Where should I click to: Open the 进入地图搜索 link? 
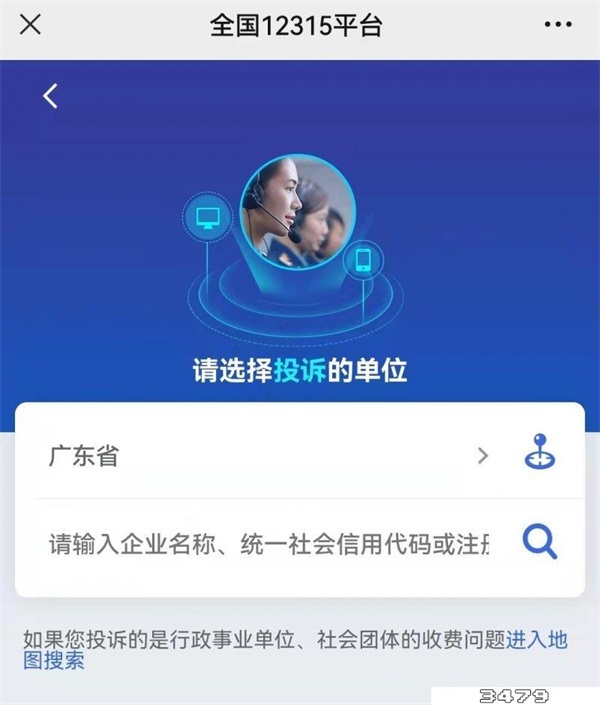(x=537, y=641)
